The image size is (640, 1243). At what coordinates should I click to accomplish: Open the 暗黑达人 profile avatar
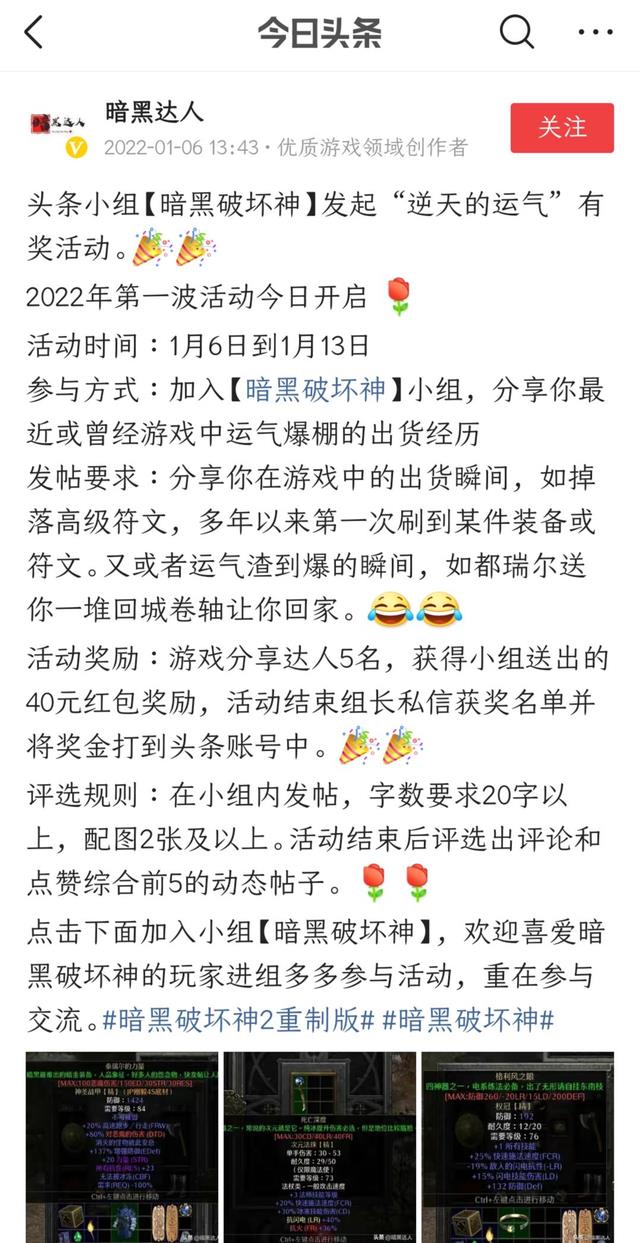point(57,127)
